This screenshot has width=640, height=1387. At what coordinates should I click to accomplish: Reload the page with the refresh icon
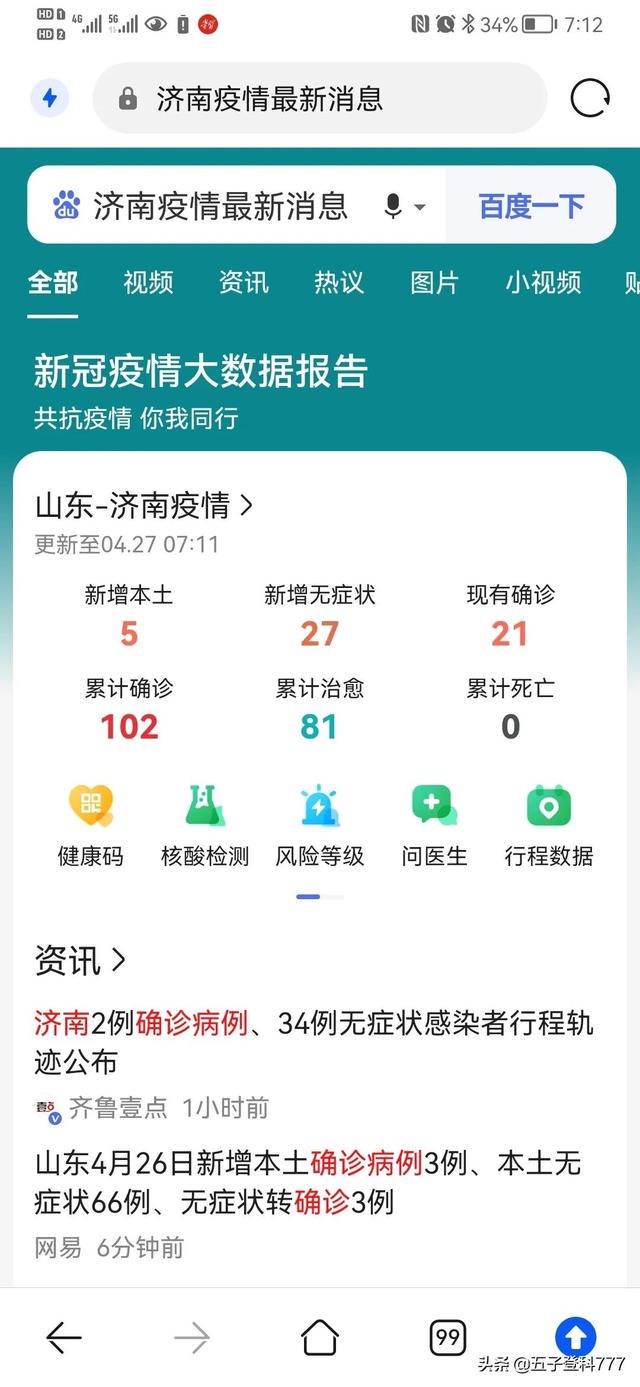[590, 98]
